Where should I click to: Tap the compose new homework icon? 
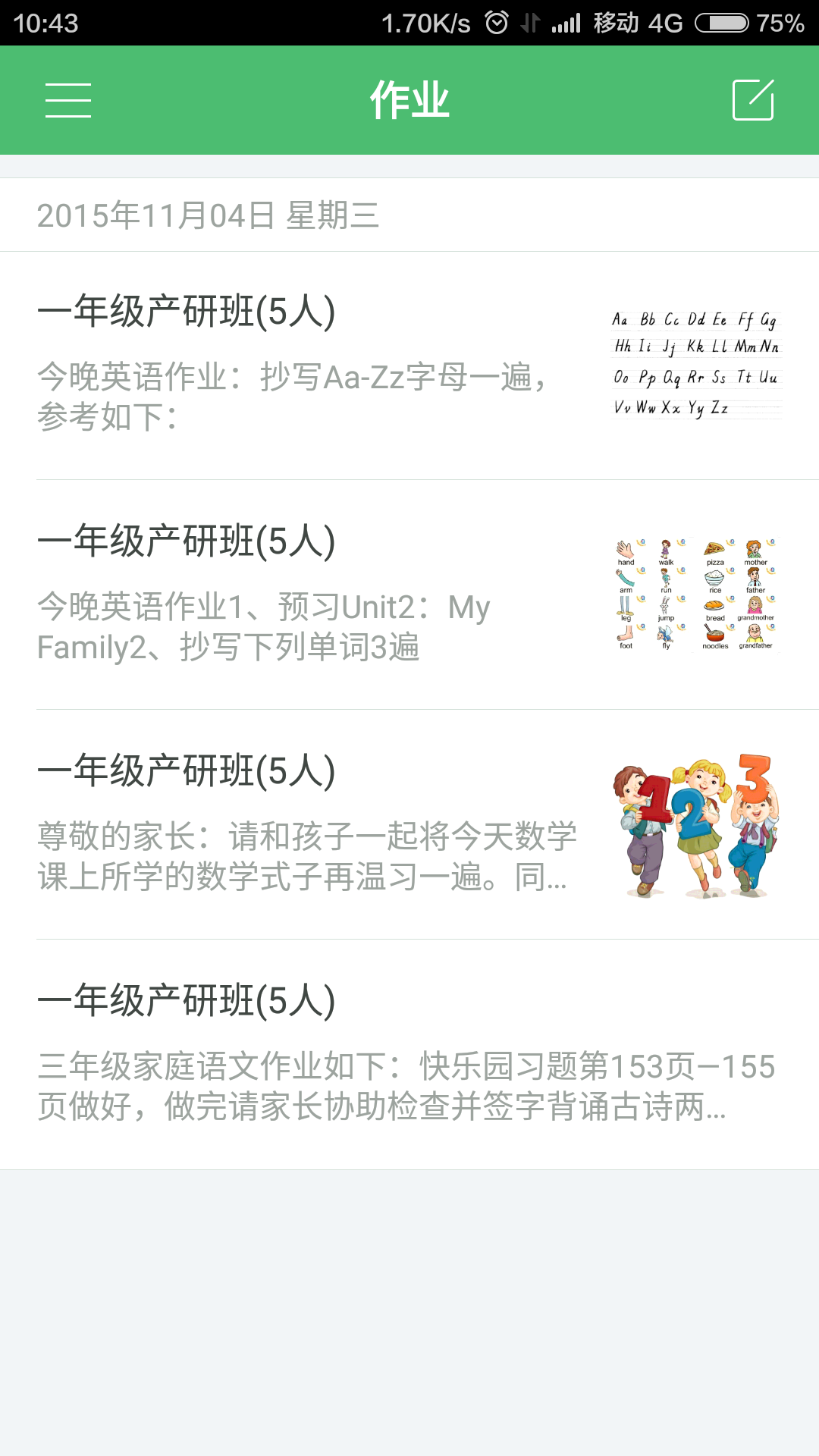pos(752,99)
